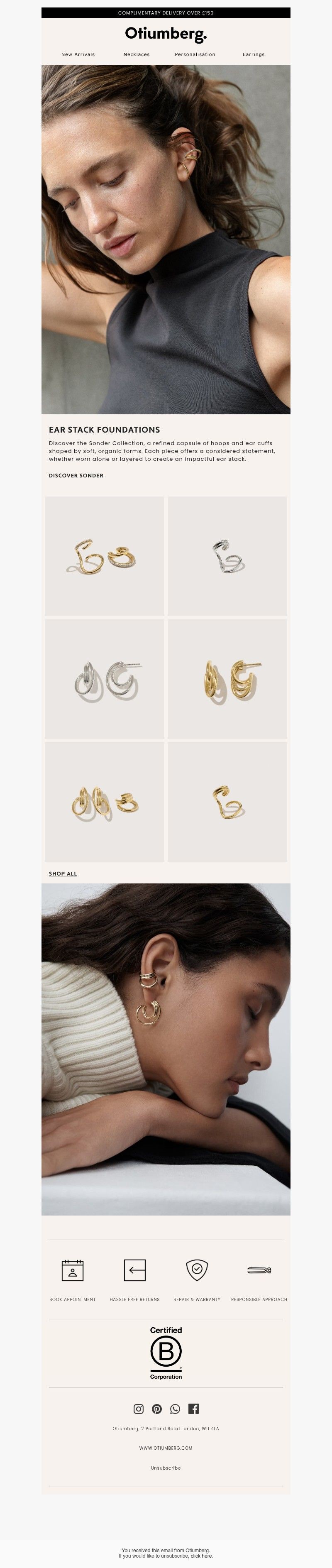Open the single gold ear cuff tile
The height and width of the screenshot is (1568, 332).
pyautogui.click(x=227, y=802)
